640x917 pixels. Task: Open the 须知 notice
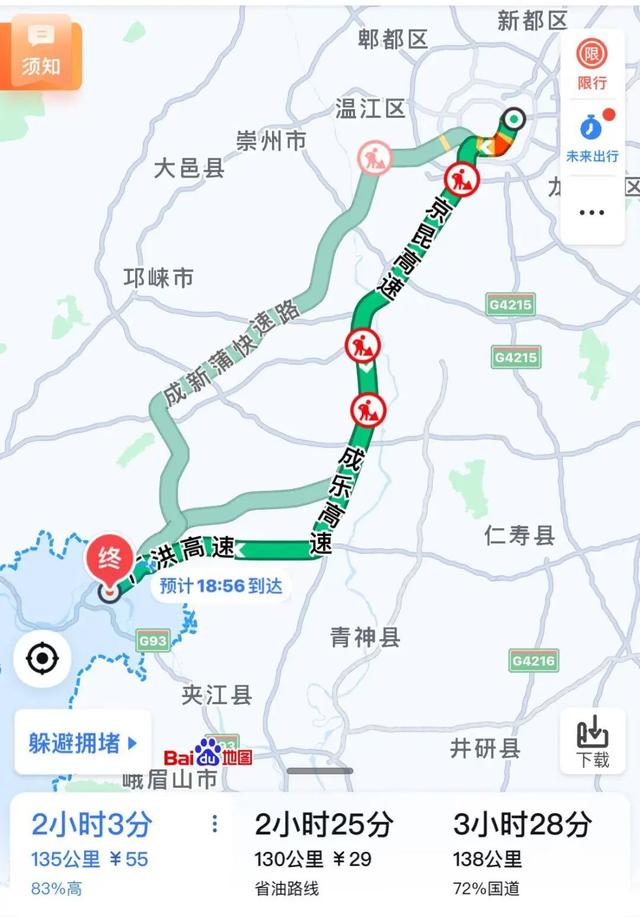click(41, 51)
